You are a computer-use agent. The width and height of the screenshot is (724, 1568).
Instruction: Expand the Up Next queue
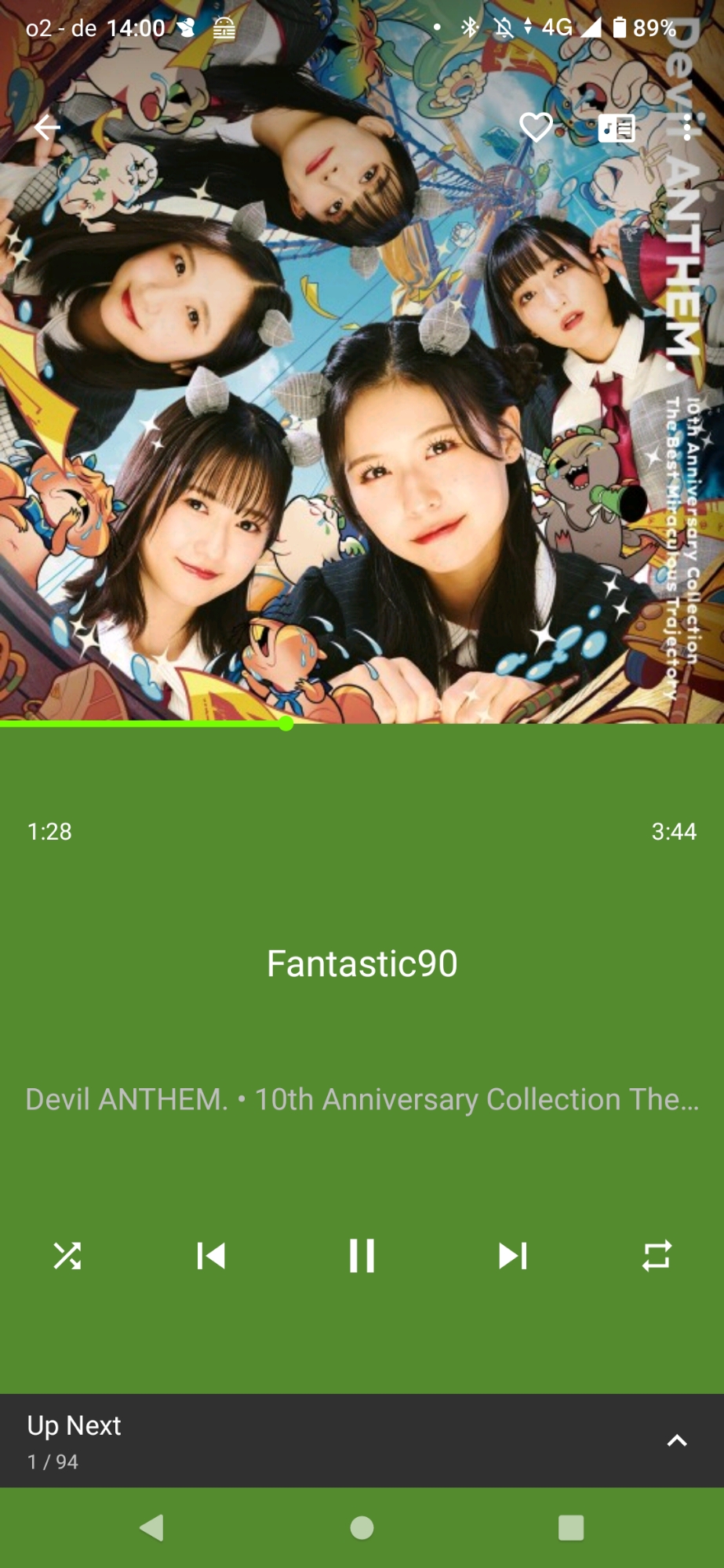pyautogui.click(x=677, y=1440)
